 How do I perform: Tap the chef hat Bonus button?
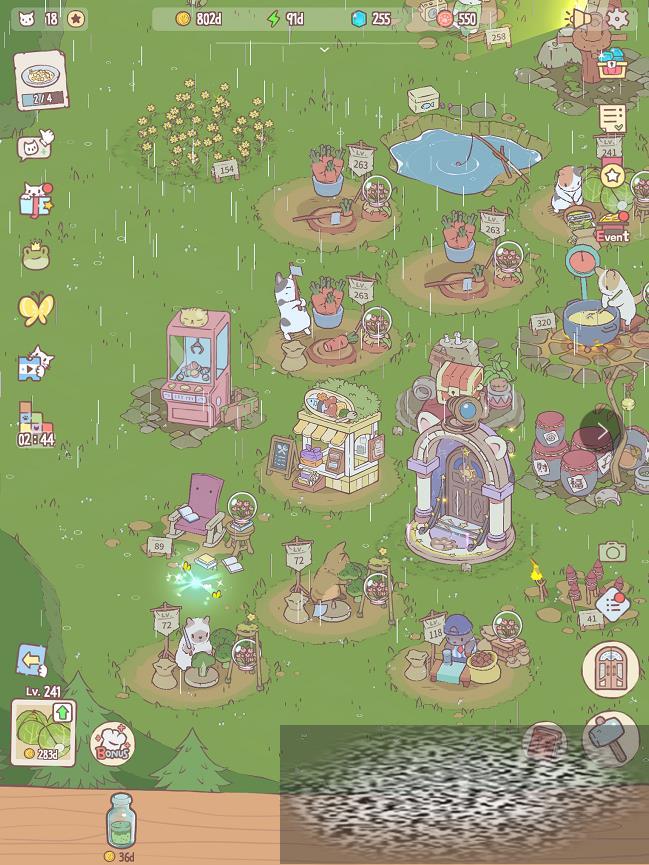click(112, 742)
